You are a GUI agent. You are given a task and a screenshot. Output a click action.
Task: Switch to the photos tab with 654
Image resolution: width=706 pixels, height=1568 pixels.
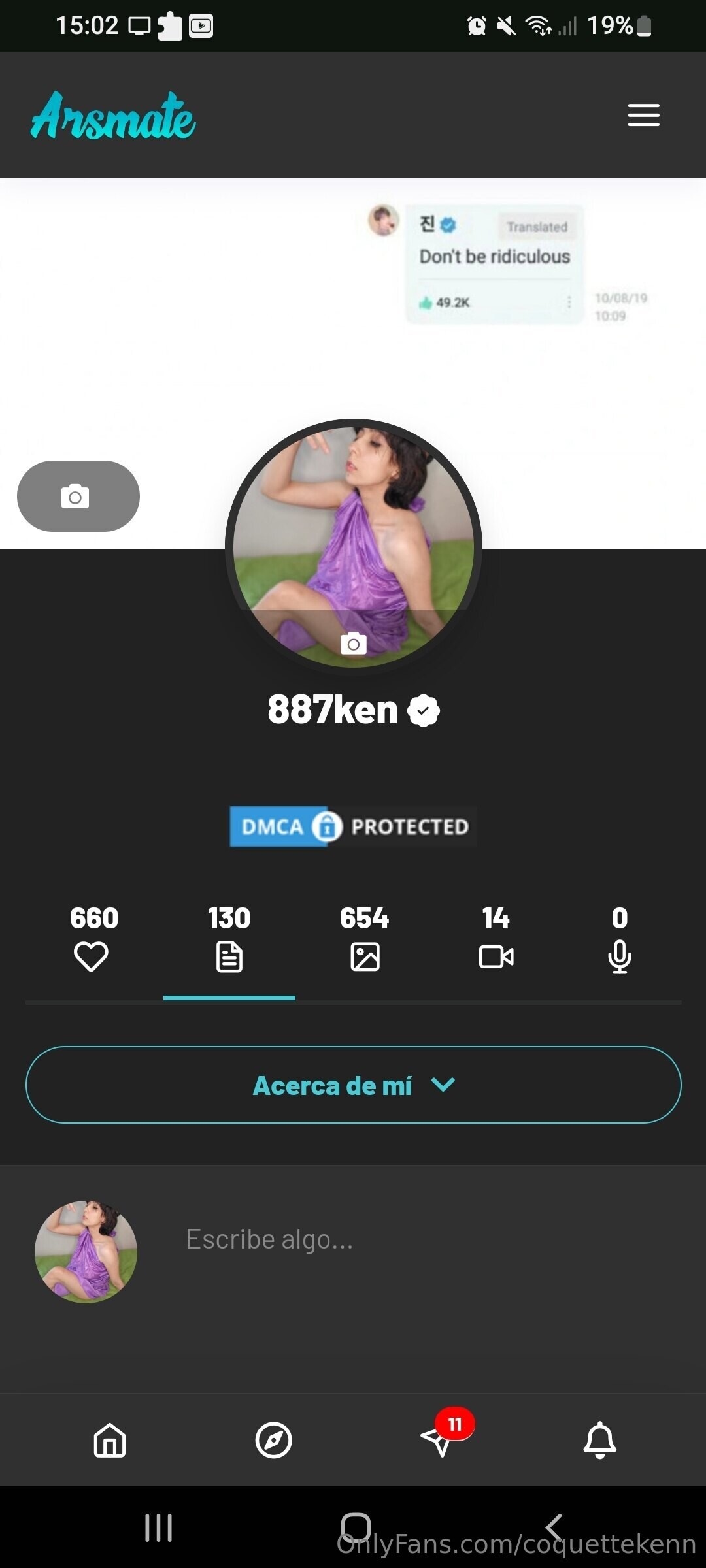pyautogui.click(x=365, y=939)
